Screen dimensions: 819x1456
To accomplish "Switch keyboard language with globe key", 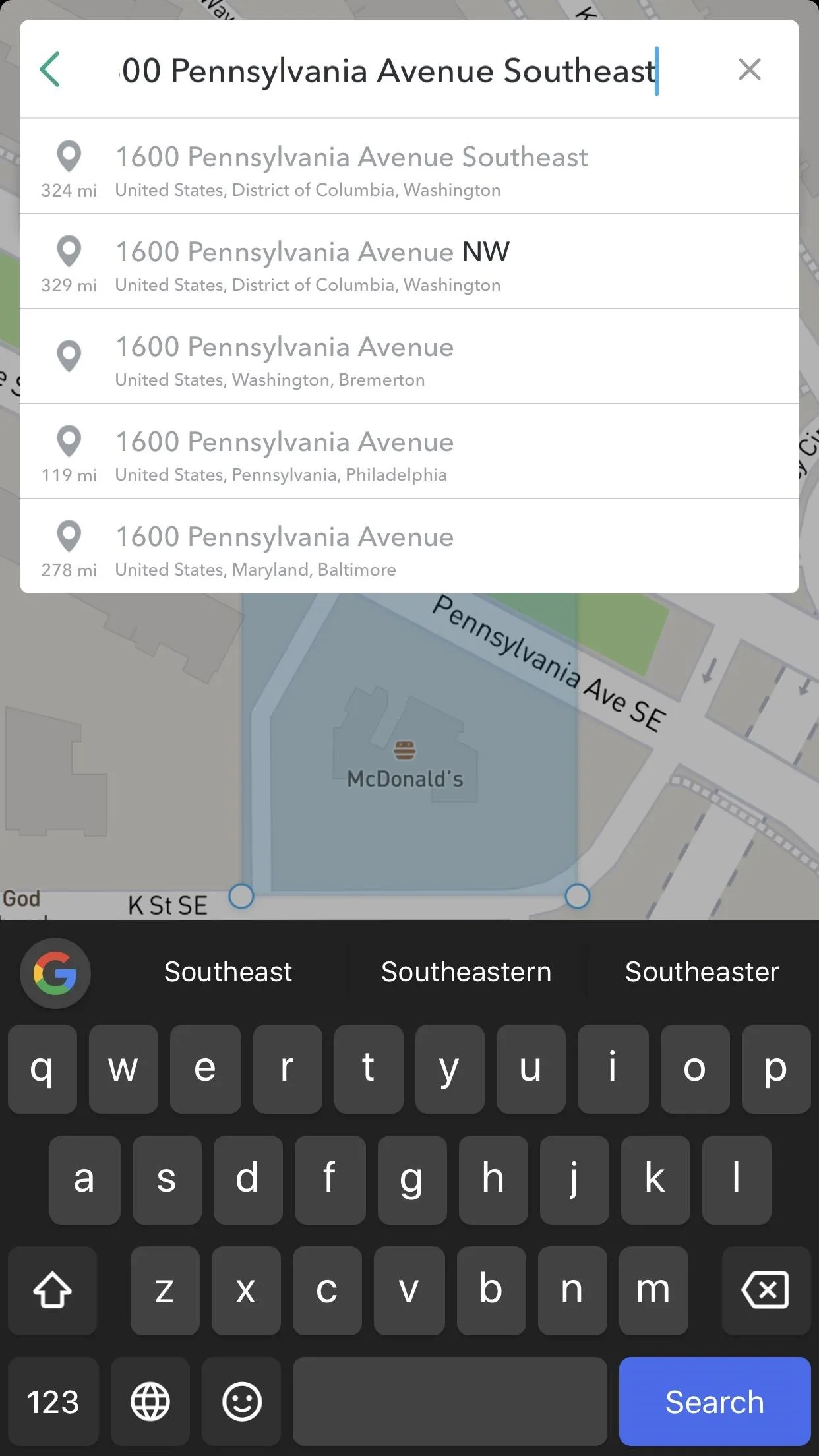I will (150, 1401).
